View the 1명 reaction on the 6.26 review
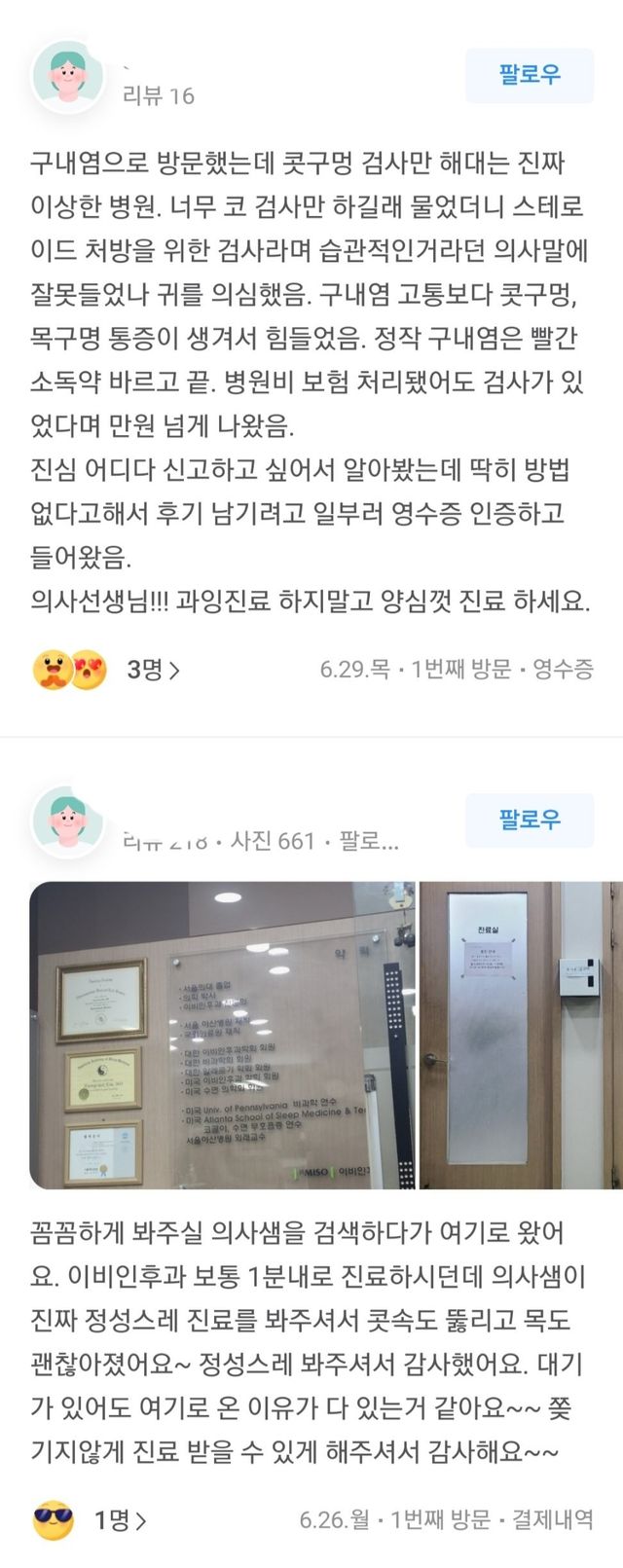This screenshot has height=1568, width=623. [x=121, y=1520]
